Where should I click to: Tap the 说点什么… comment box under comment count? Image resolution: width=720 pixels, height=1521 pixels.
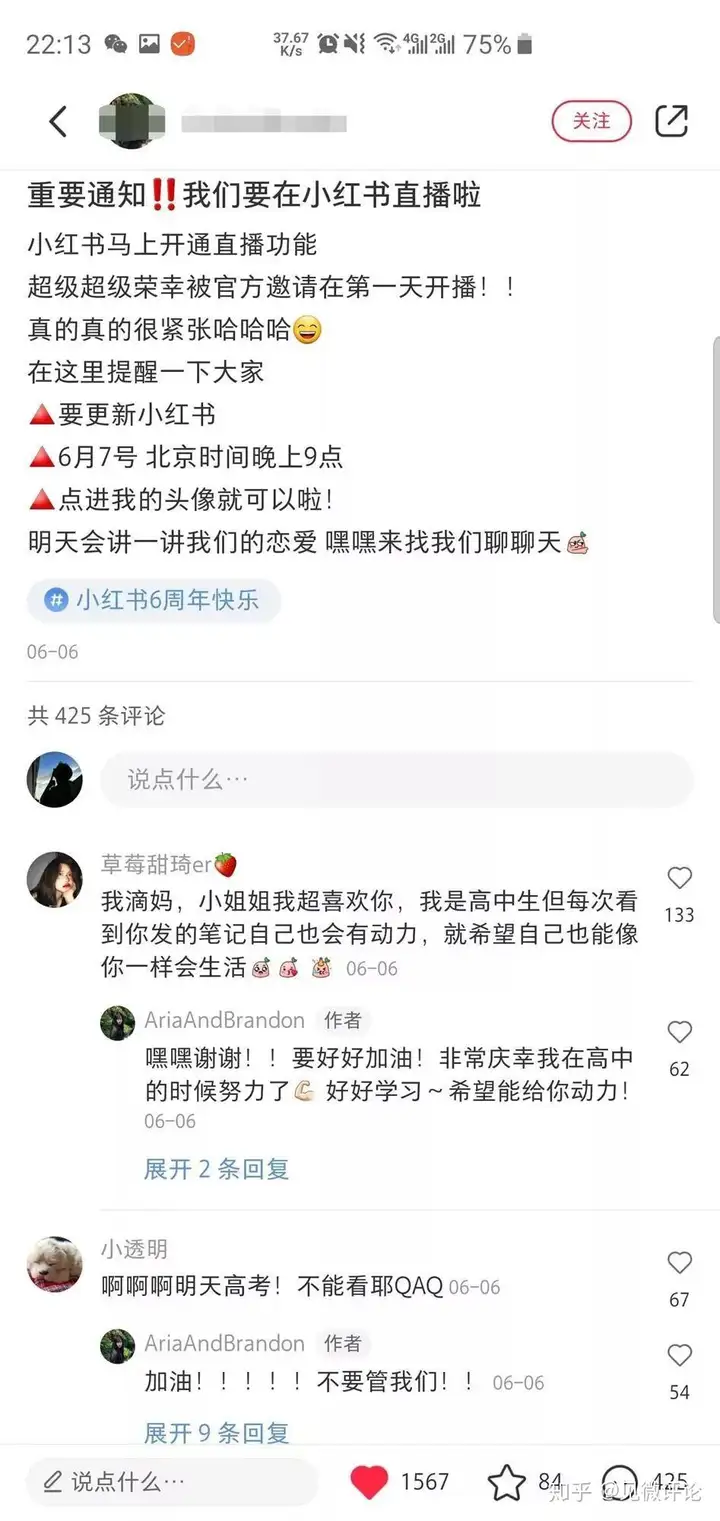pyautogui.click(x=396, y=779)
